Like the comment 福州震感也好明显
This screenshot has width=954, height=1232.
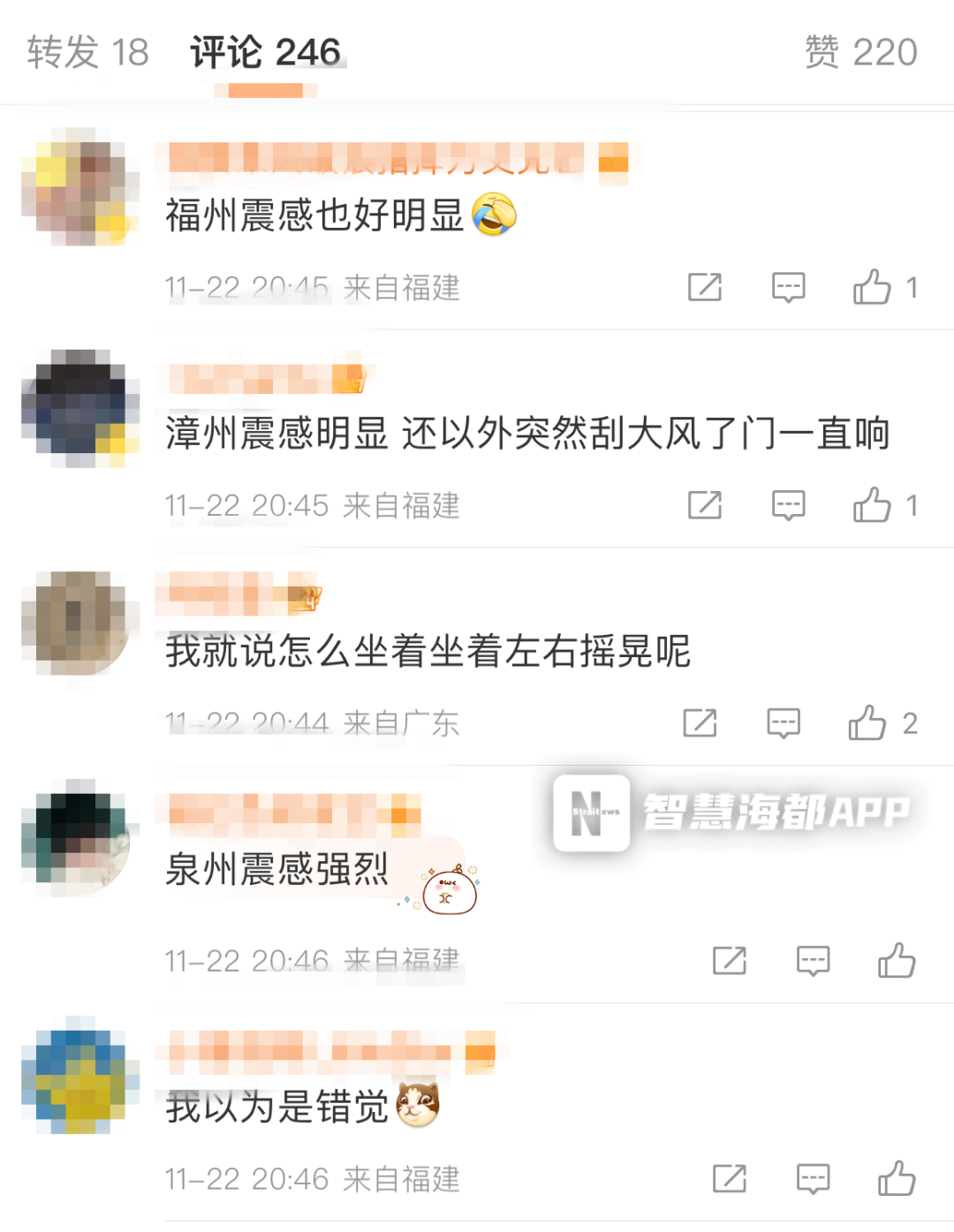point(872,287)
